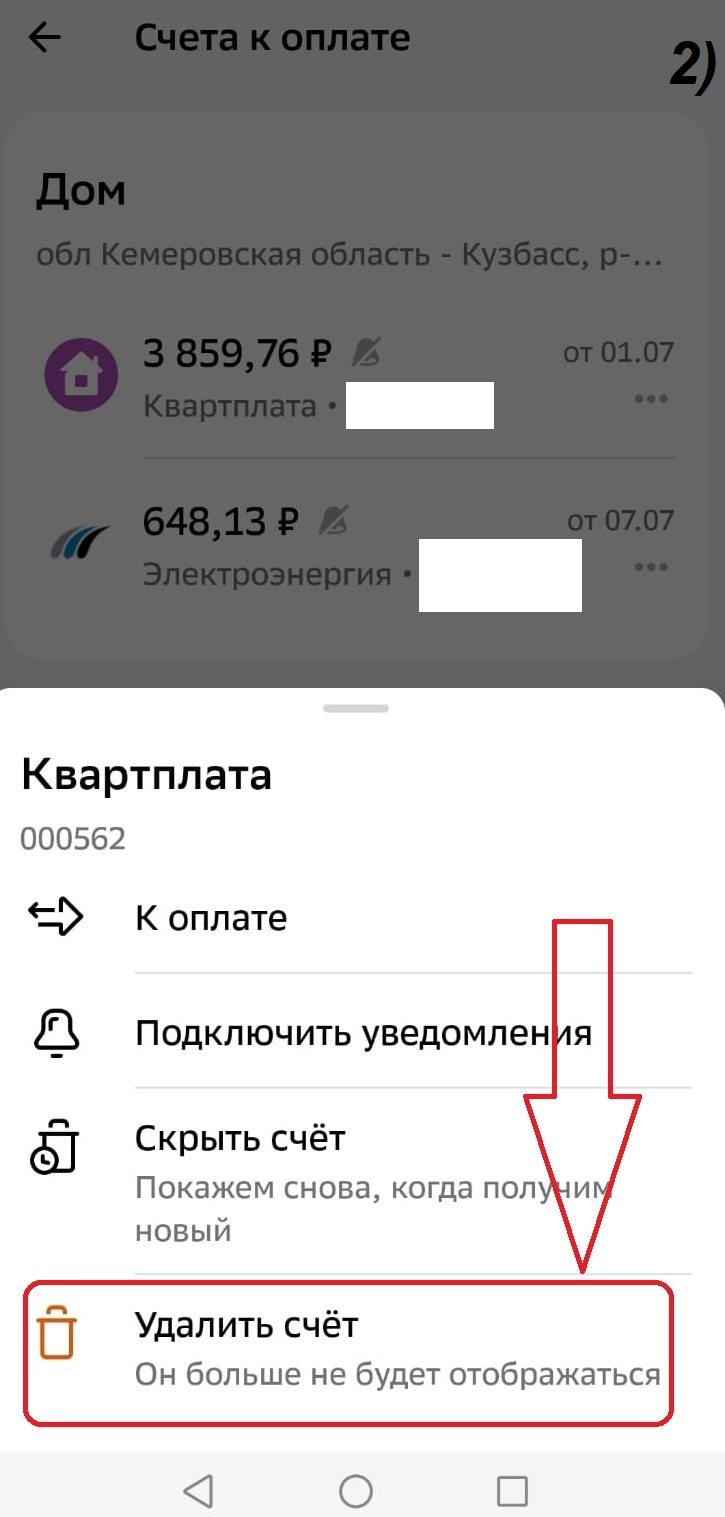Tap the bottom sheet drag handle
The image size is (725, 1517).
click(x=357, y=708)
